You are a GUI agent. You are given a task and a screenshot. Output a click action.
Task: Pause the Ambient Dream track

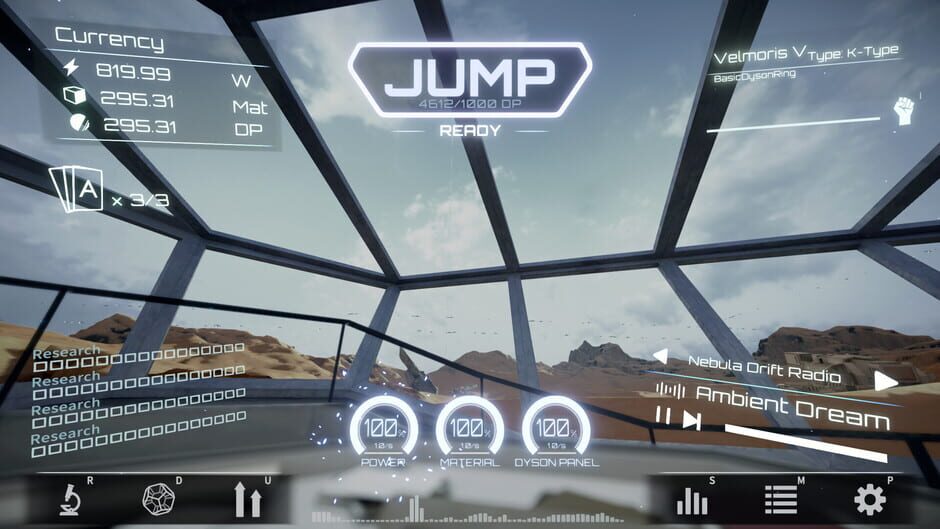663,415
